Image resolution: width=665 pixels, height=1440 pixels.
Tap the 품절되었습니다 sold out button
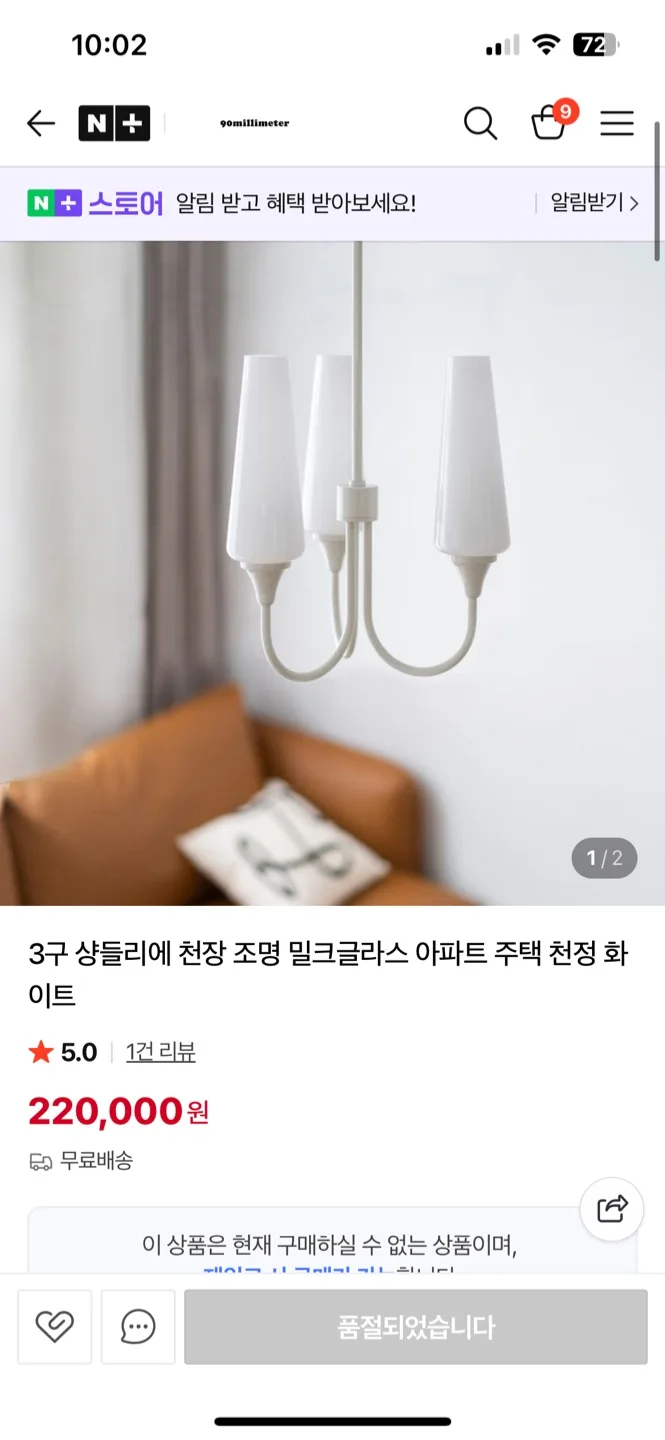click(415, 1327)
